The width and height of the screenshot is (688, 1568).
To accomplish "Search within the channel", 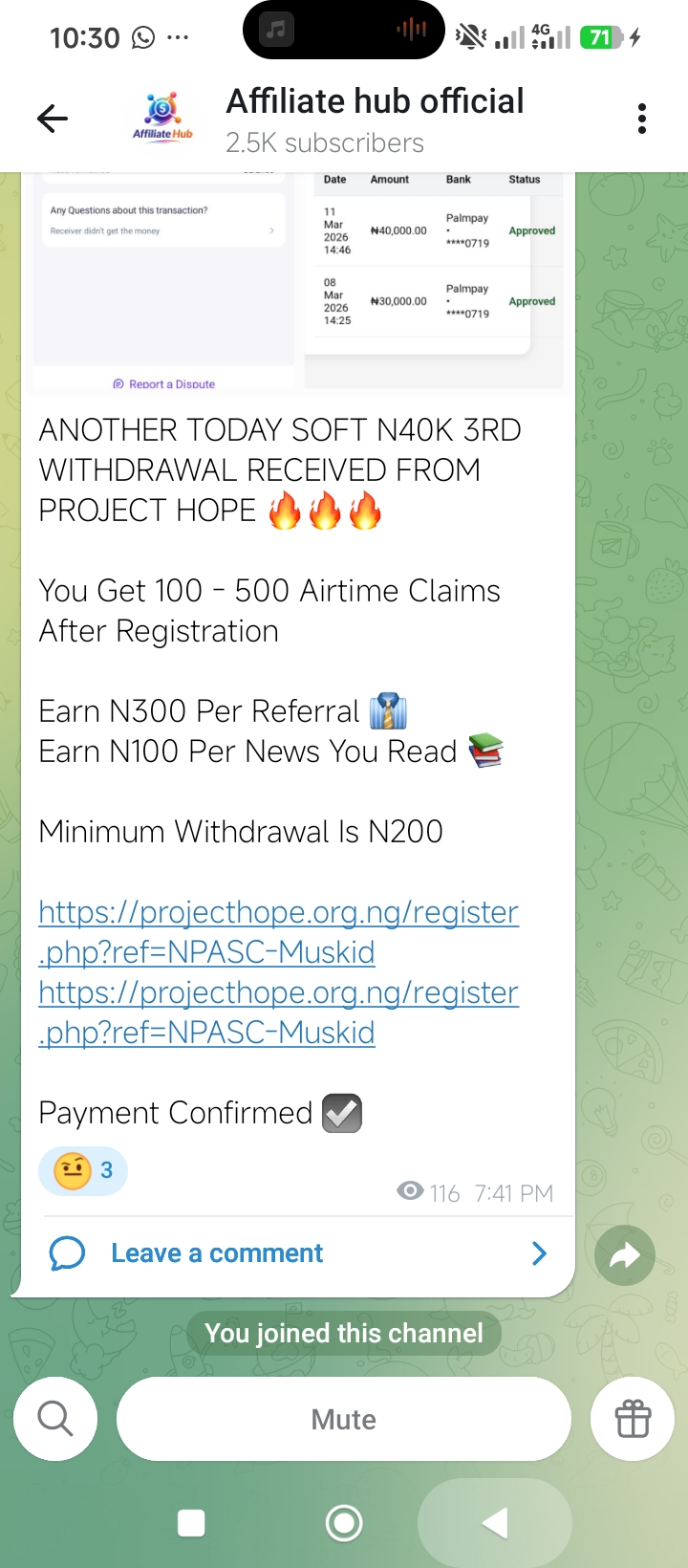I will (x=55, y=1419).
